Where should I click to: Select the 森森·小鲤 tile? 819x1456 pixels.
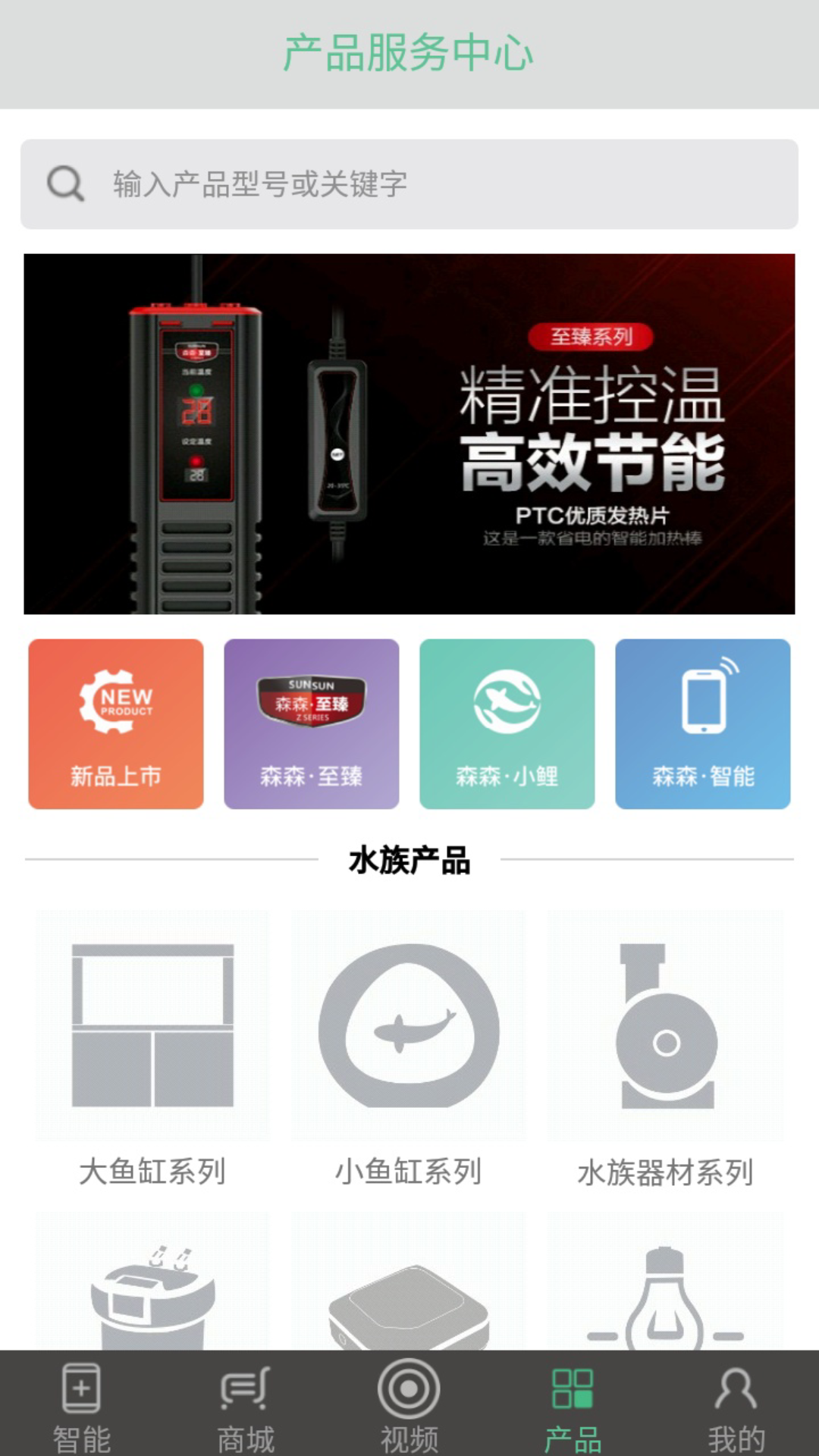pyautogui.click(x=507, y=724)
